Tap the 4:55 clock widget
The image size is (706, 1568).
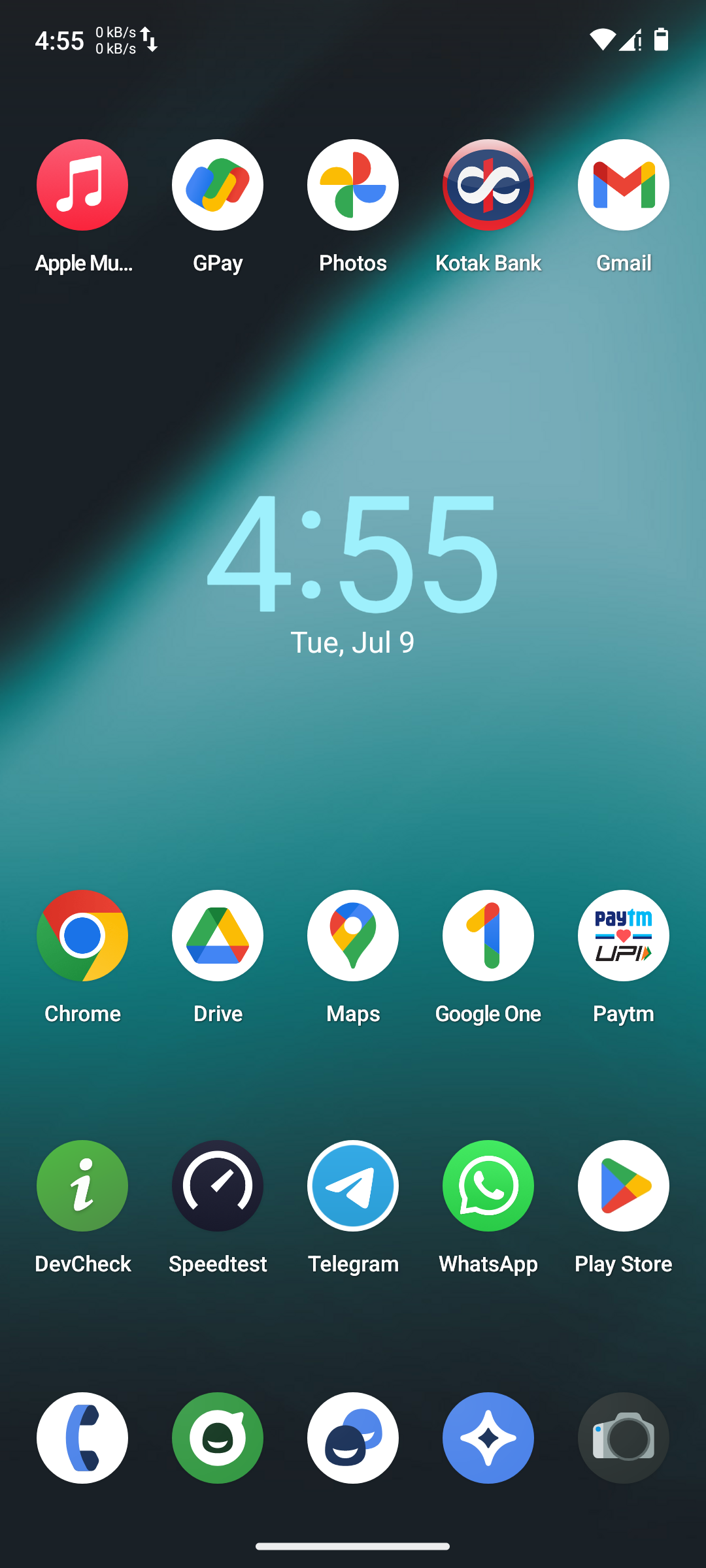tap(353, 555)
